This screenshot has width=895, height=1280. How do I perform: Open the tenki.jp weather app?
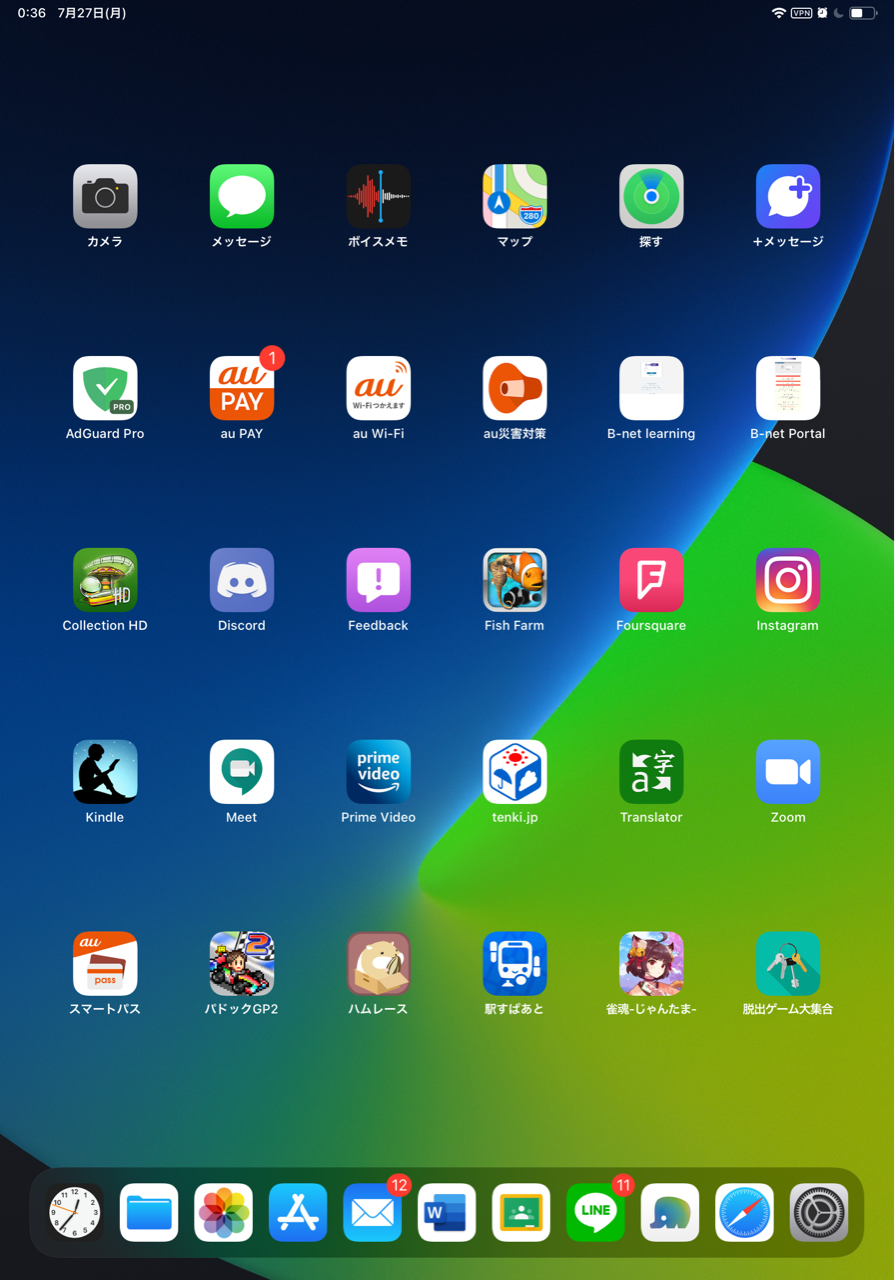click(515, 772)
